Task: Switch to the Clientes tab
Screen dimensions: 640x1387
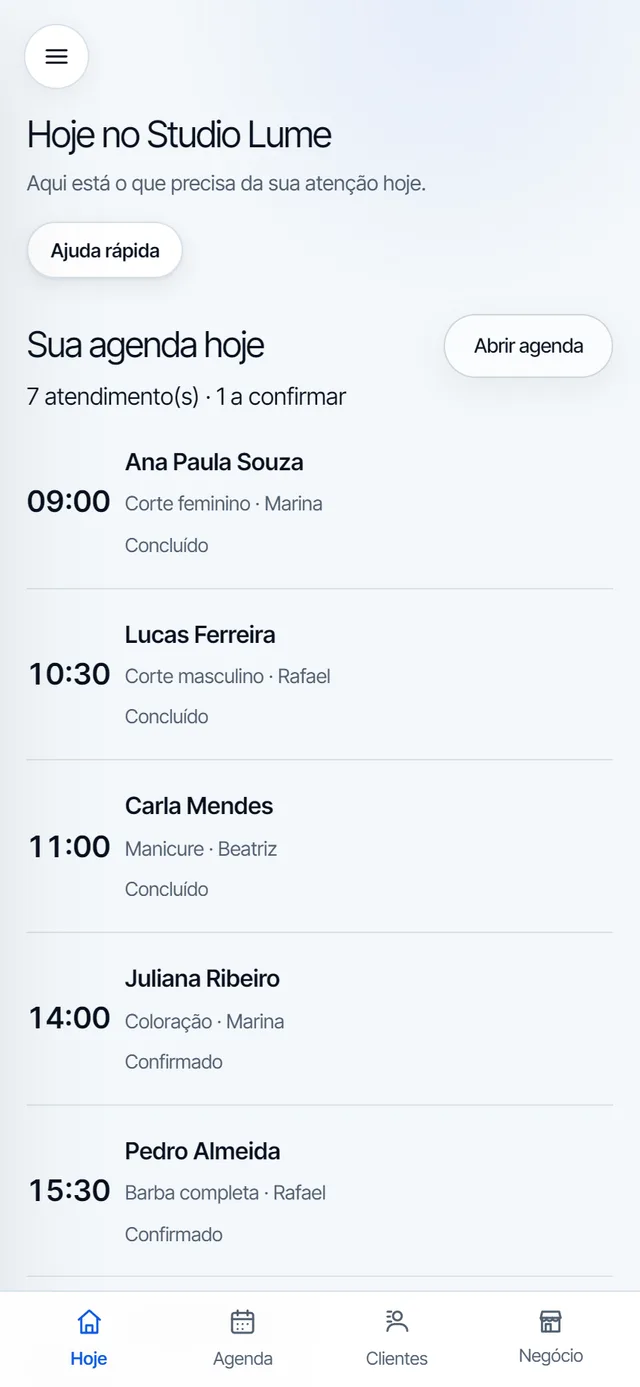Action: click(397, 1338)
